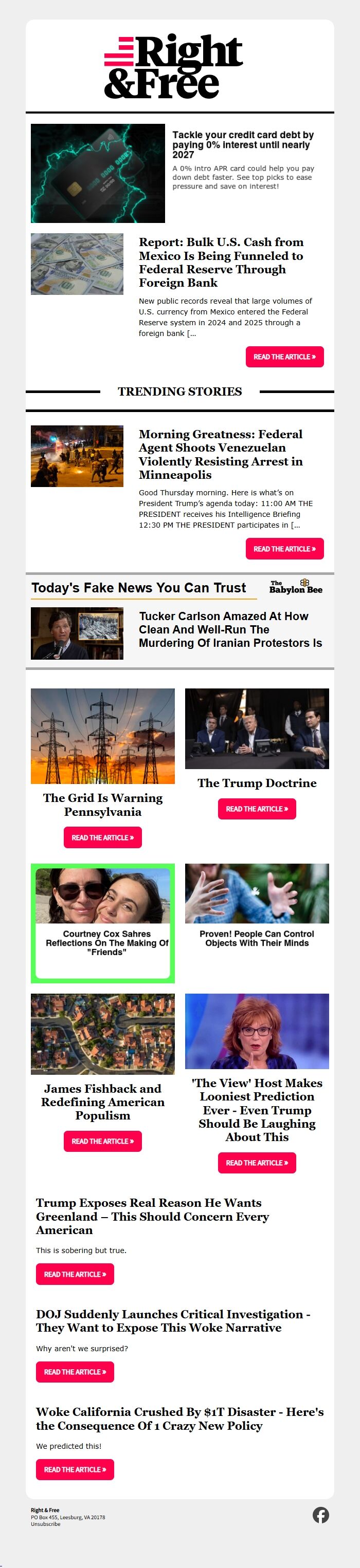Open the credit card debt 0% interest ad
Image resolution: width=360 pixels, height=1568 pixels.
pyautogui.click(x=242, y=144)
